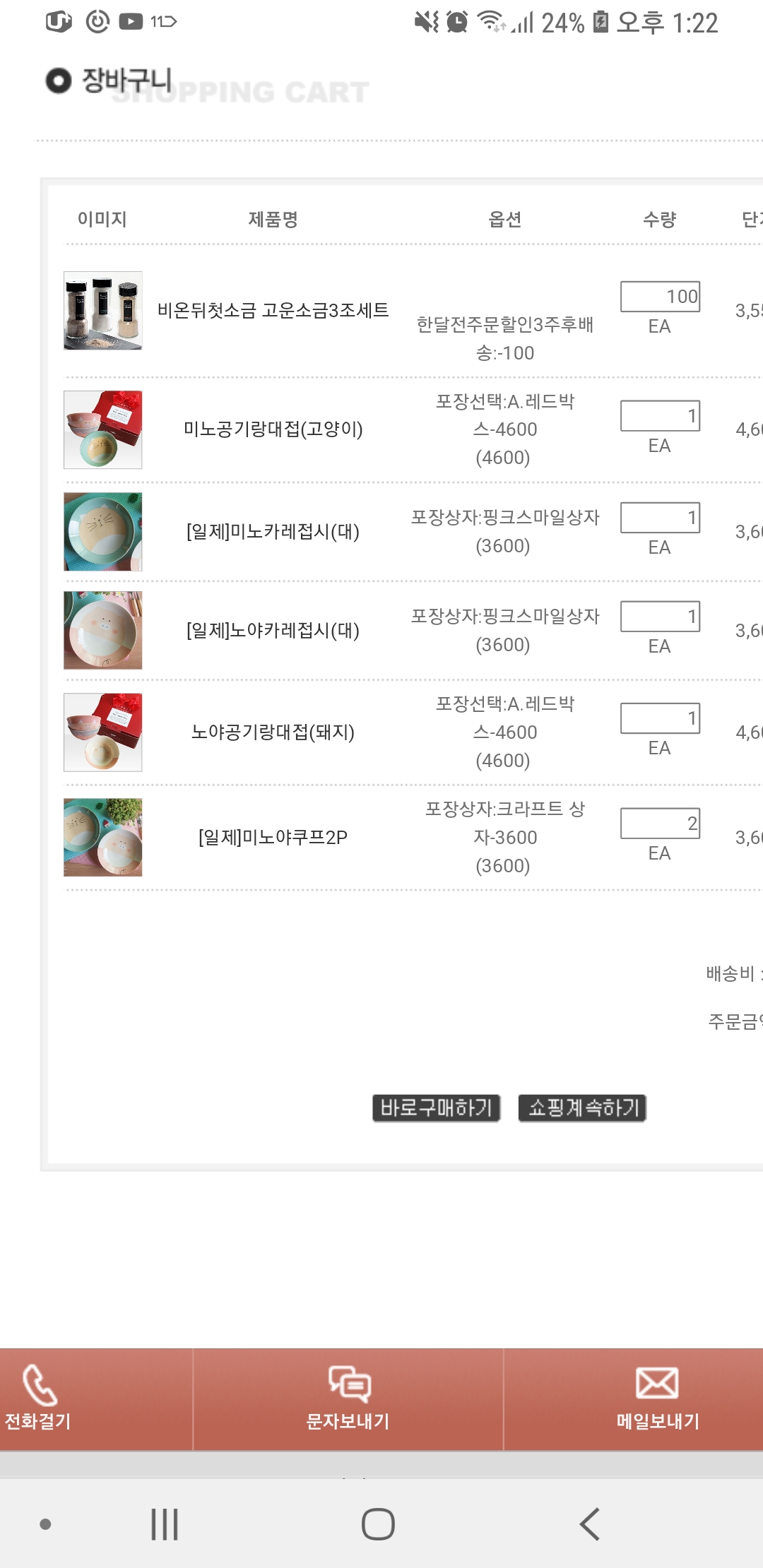Open the 비온뒤첫소금 salt set product image
The image size is (763, 1568).
click(103, 311)
